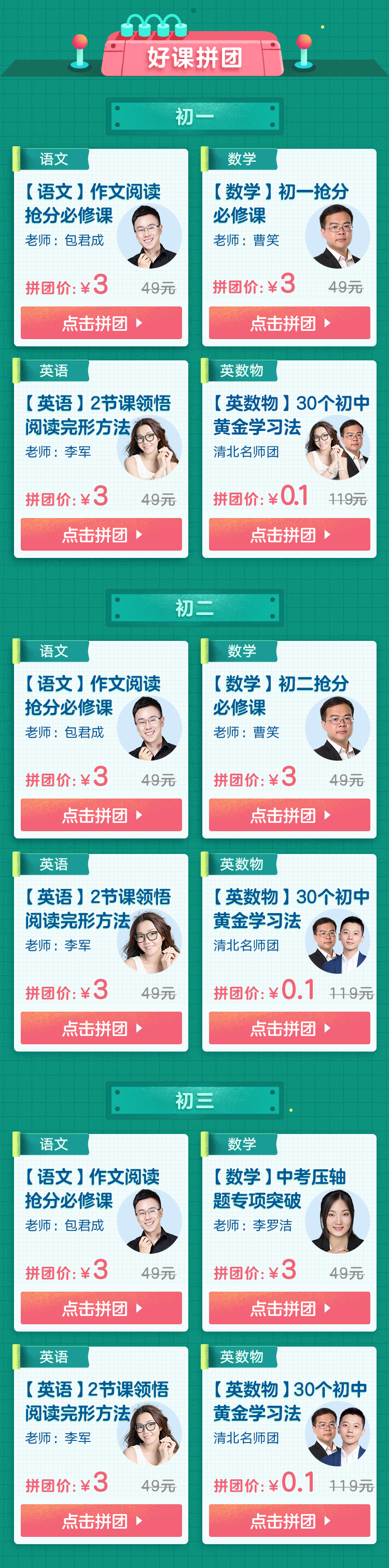This screenshot has width=389, height=1568.
Task: Tap 点击拼团 under the 初三 英语 course
Action: (x=101, y=1520)
